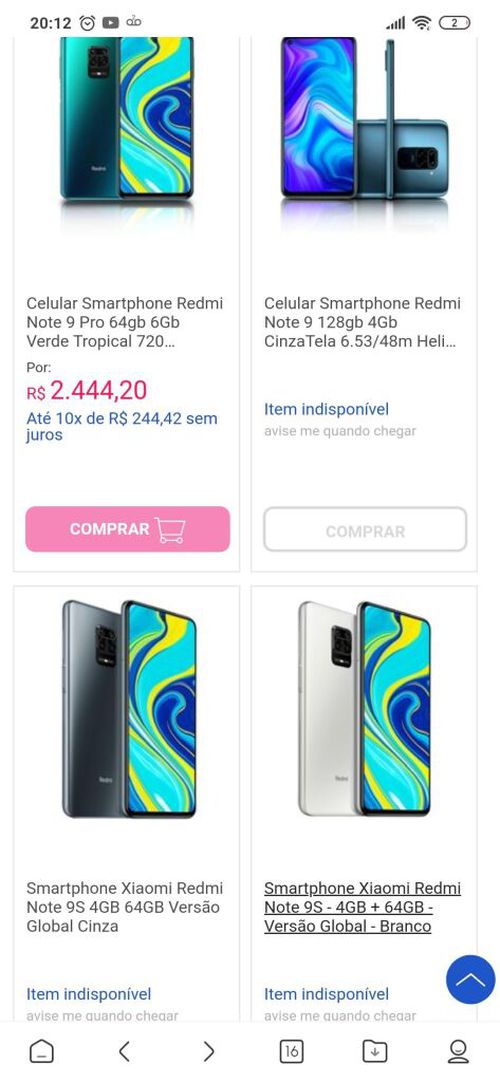This screenshot has width=500, height=1082.
Task: Open the browser downloads folder
Action: click(375, 1051)
